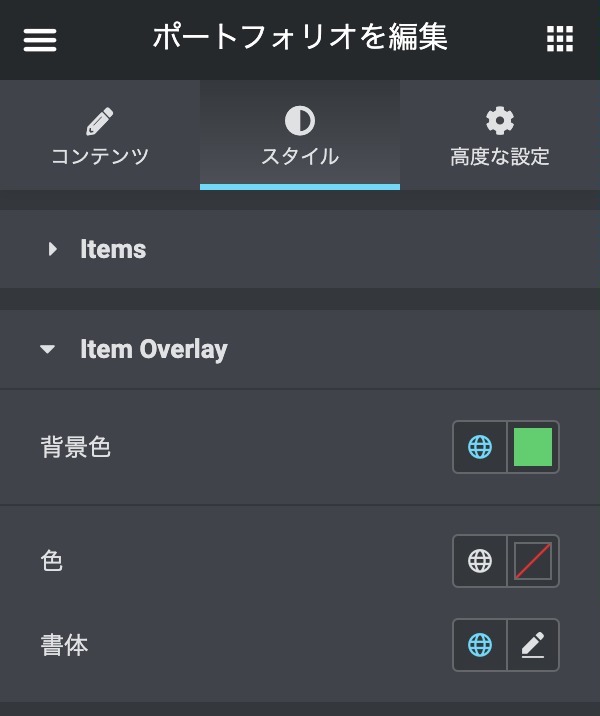Image resolution: width=600 pixels, height=716 pixels.
Task: Select the スタイル tab
Action: pos(300,137)
